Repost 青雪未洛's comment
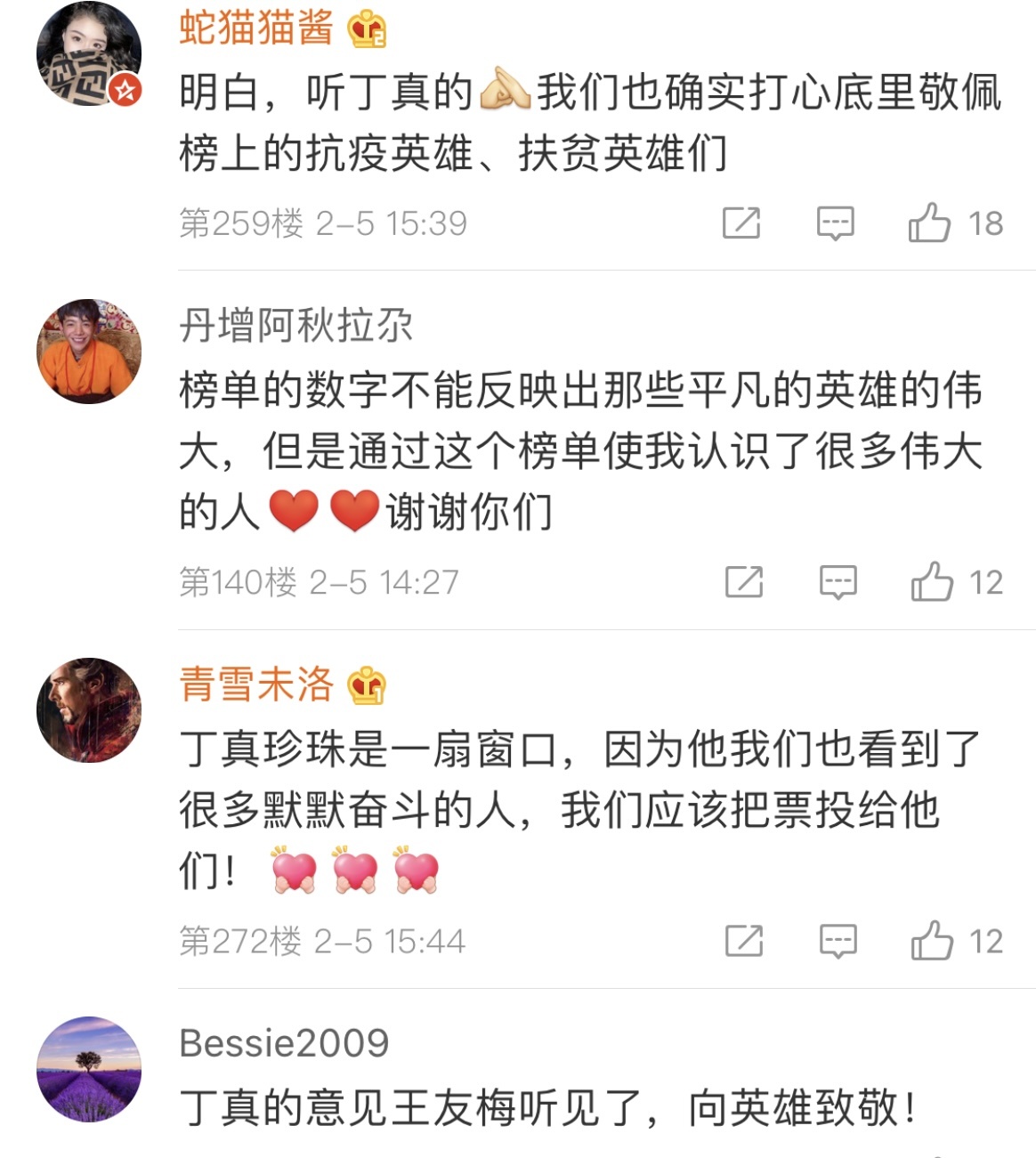 tap(744, 941)
